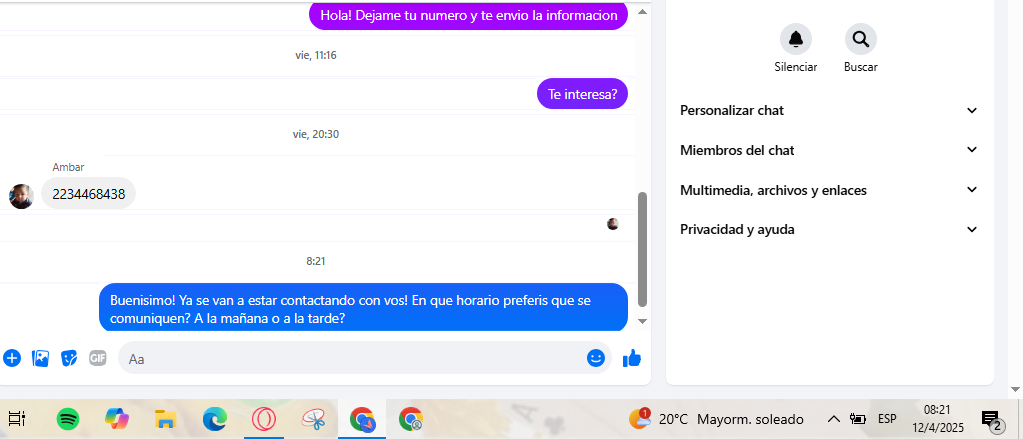Screen dimensions: 1023x439
Task: Focus the Aa message field
Action: 350,358
